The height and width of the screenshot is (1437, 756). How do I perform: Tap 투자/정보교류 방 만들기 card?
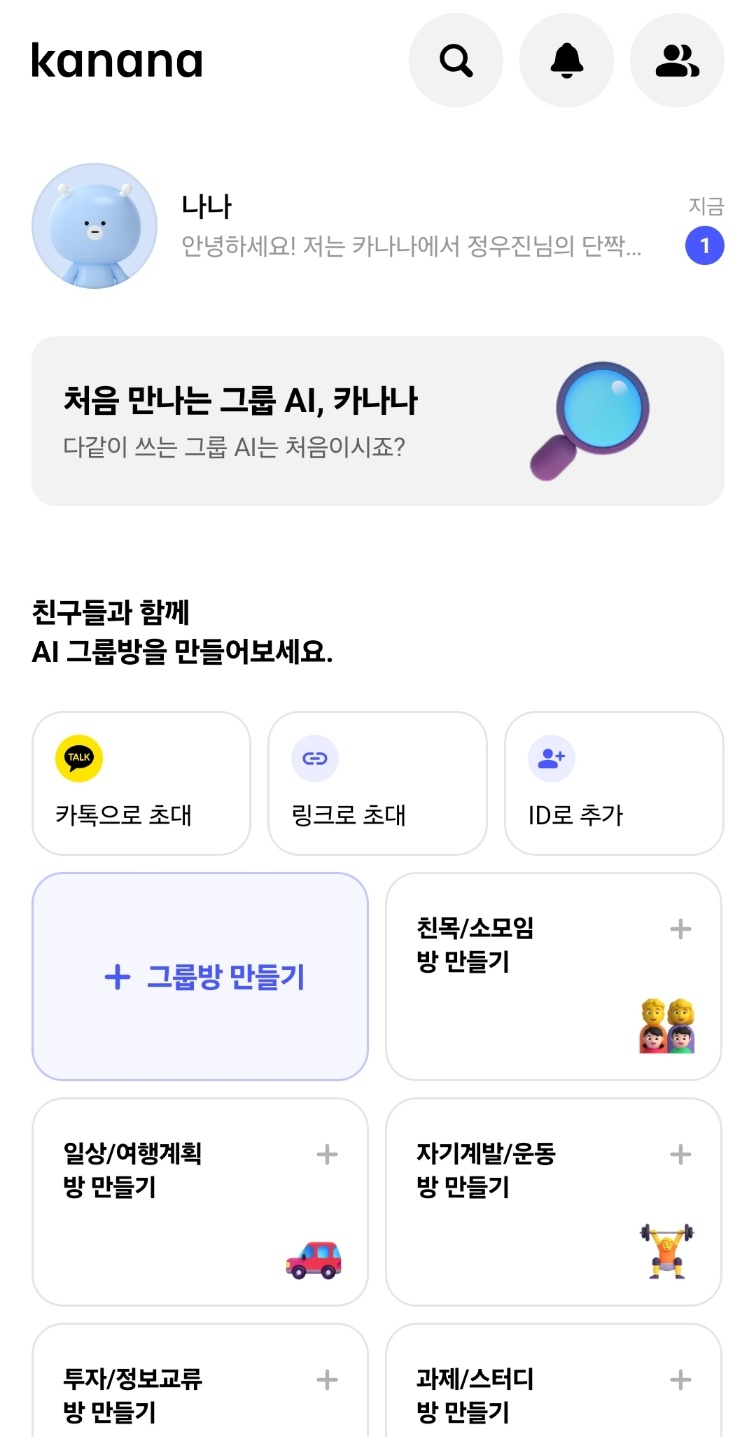point(200,1382)
